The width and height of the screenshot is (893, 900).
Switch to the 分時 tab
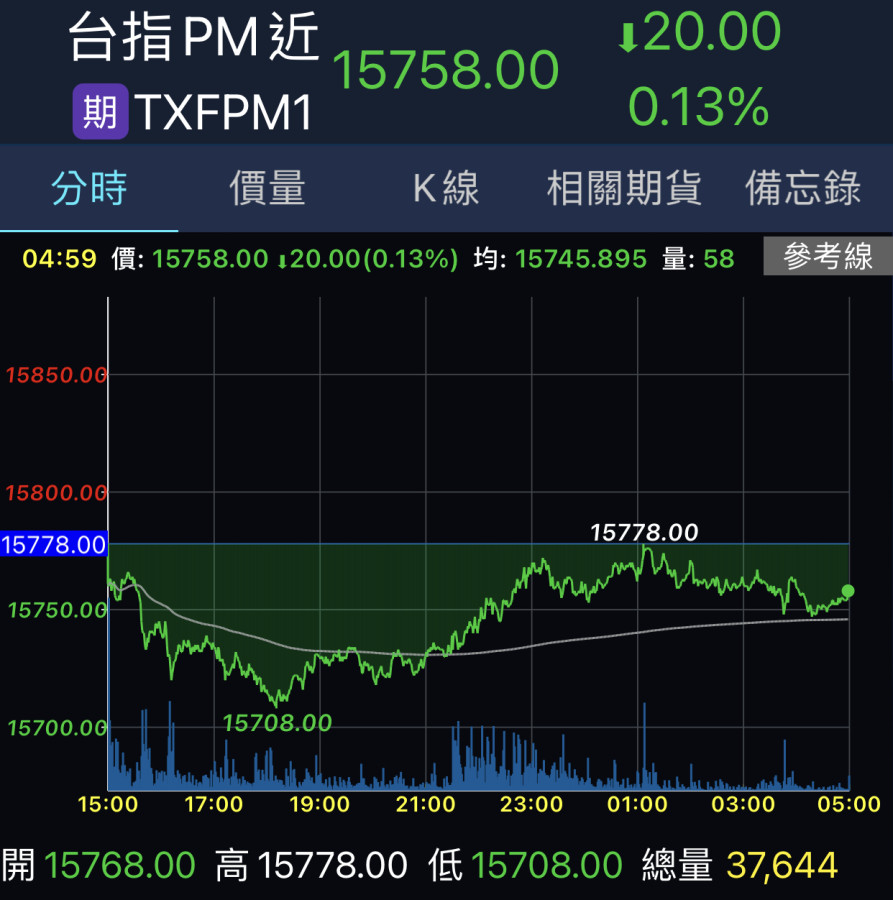pos(89,188)
